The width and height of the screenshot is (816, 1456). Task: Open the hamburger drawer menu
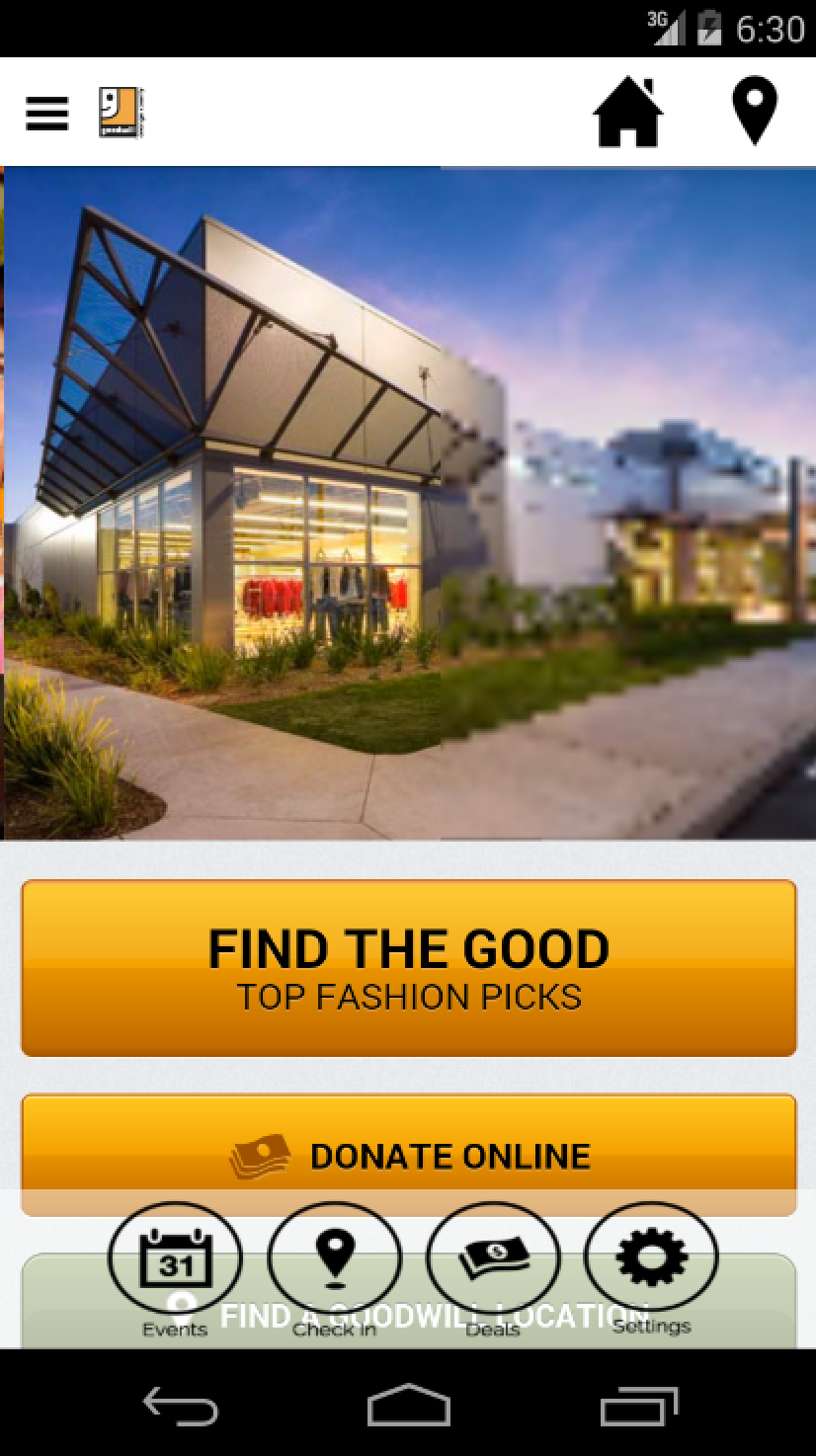[x=46, y=113]
